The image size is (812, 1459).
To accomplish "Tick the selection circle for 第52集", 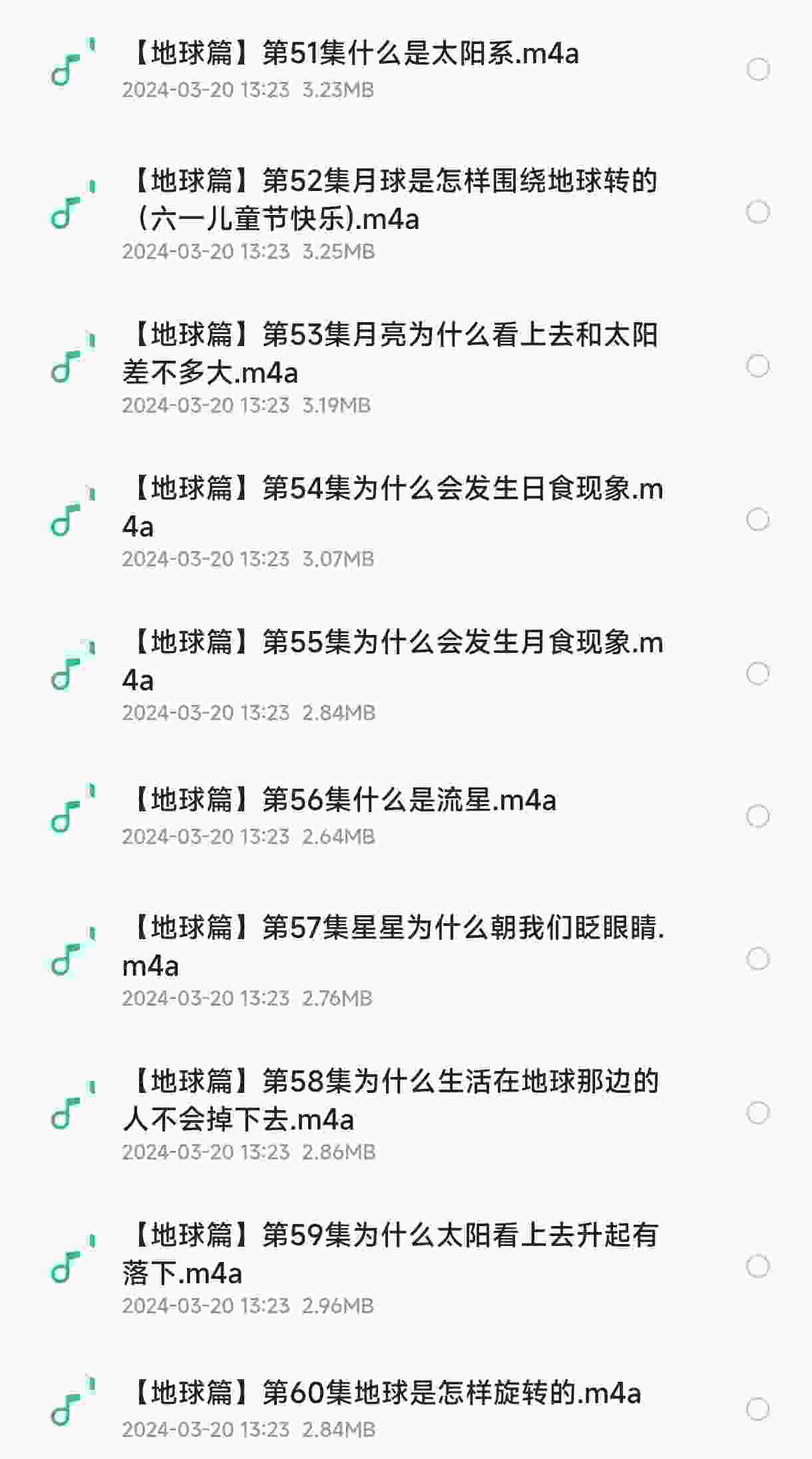I will [758, 212].
